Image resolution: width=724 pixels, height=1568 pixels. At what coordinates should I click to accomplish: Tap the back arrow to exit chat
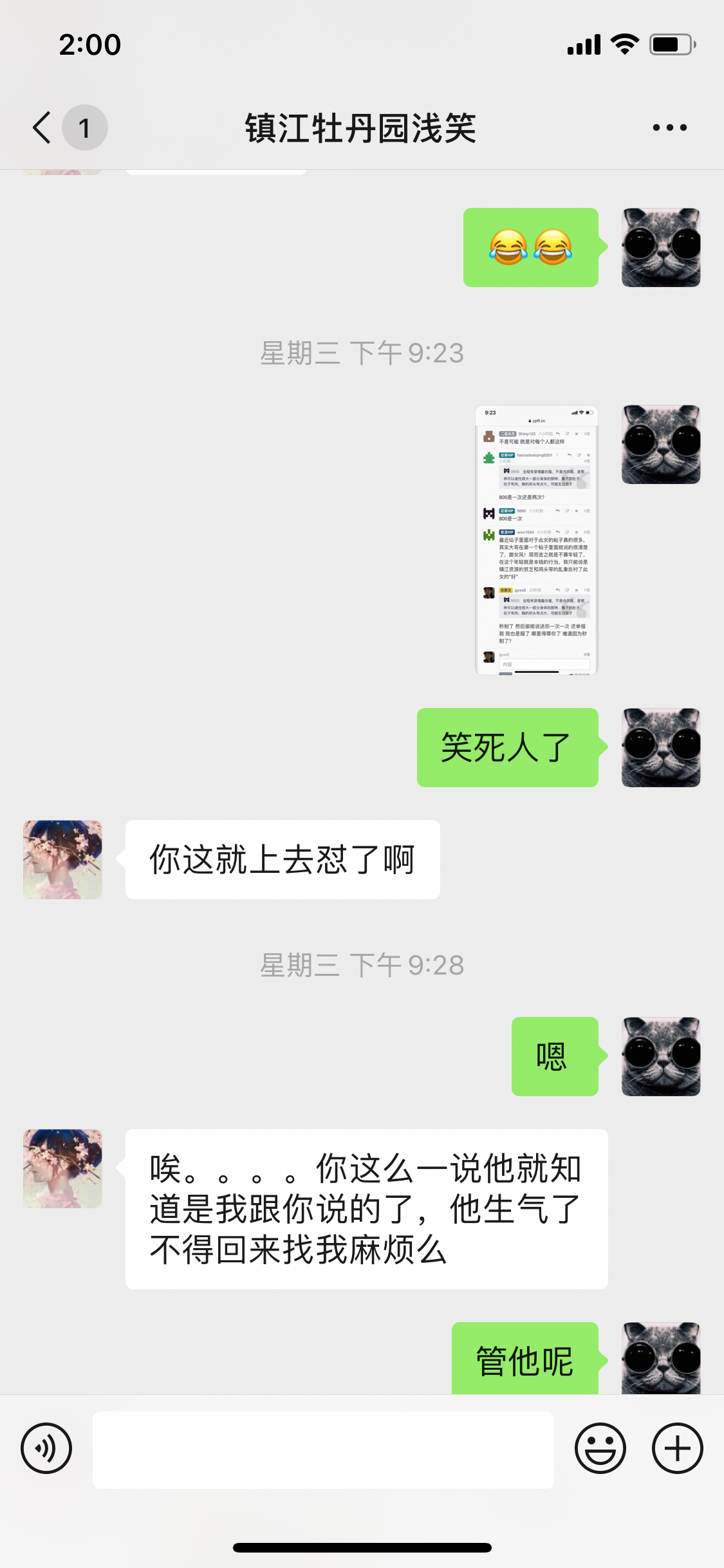point(40,127)
